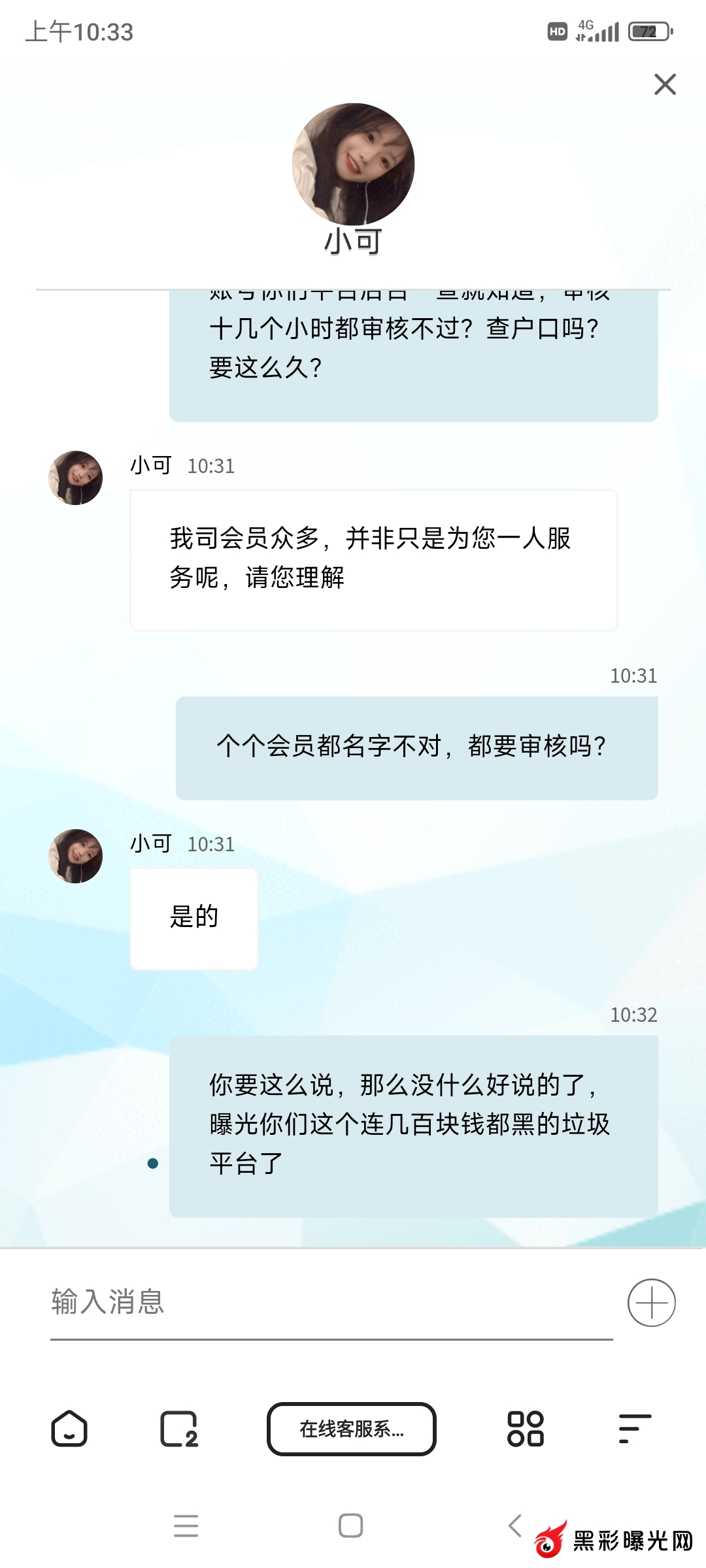The height and width of the screenshot is (1568, 706).
Task: Tap the 在线客服系 address bar
Action: tap(352, 1429)
